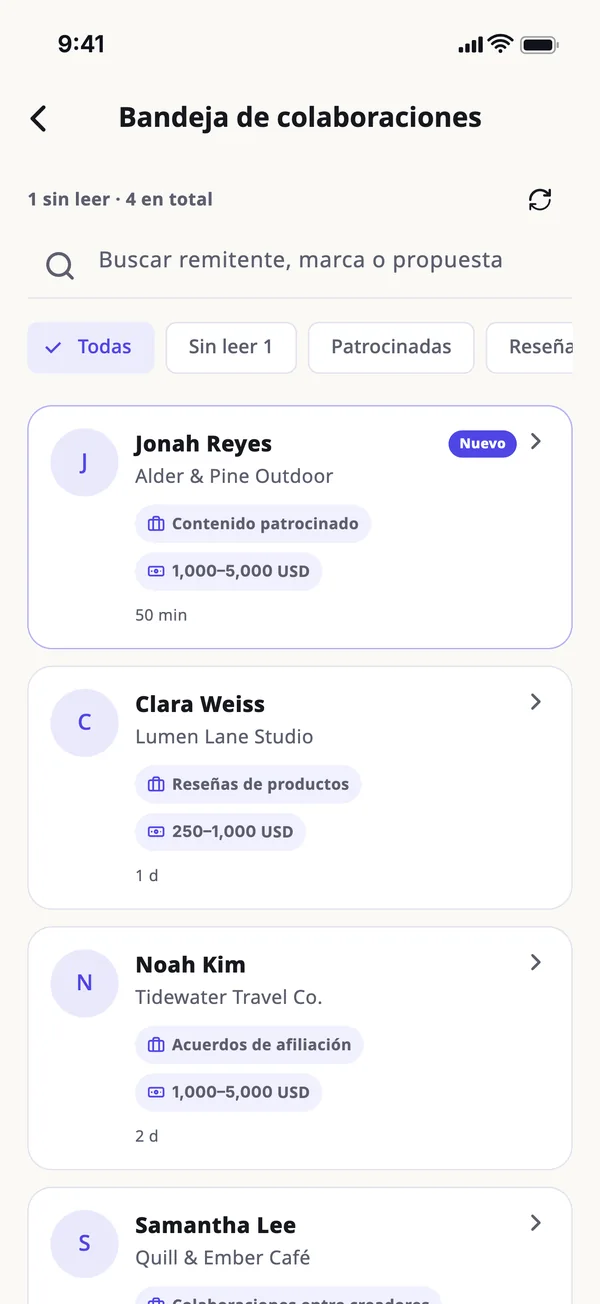
Task: Go back from Bandeja de colaboraciones
Action: point(38,118)
